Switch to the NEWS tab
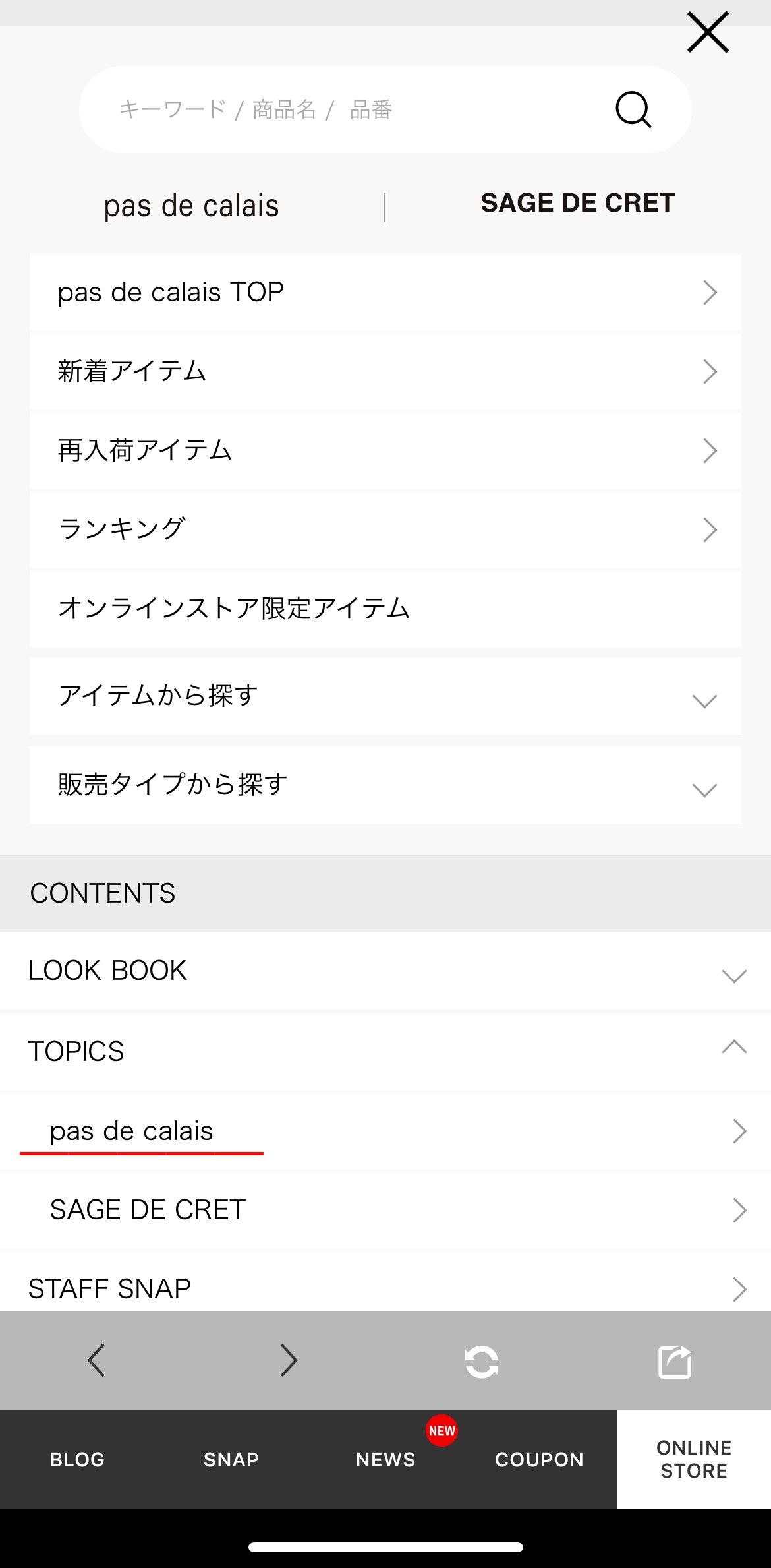 click(x=385, y=1459)
